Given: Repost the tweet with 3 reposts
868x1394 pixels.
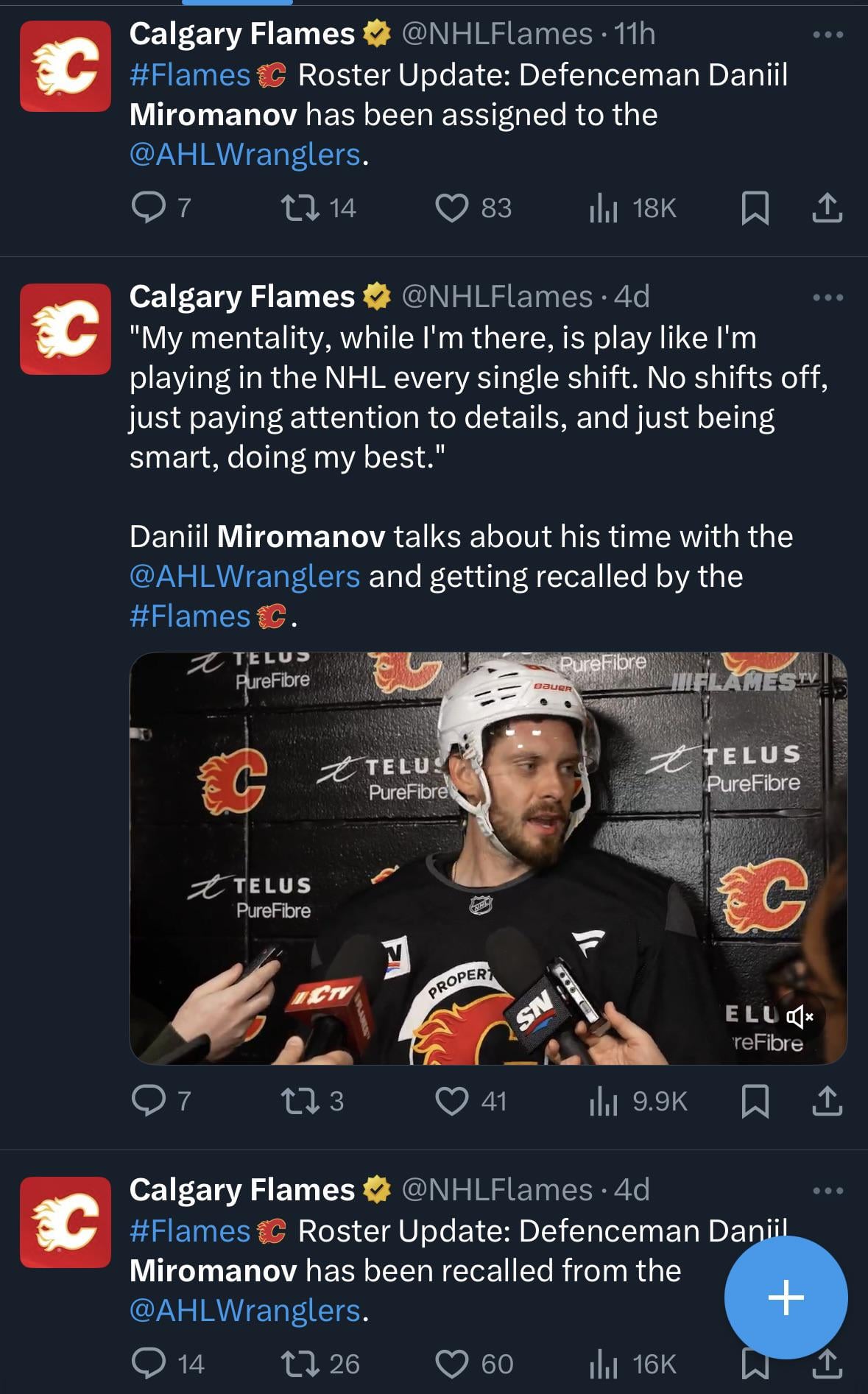Looking at the screenshot, I should click(301, 1101).
